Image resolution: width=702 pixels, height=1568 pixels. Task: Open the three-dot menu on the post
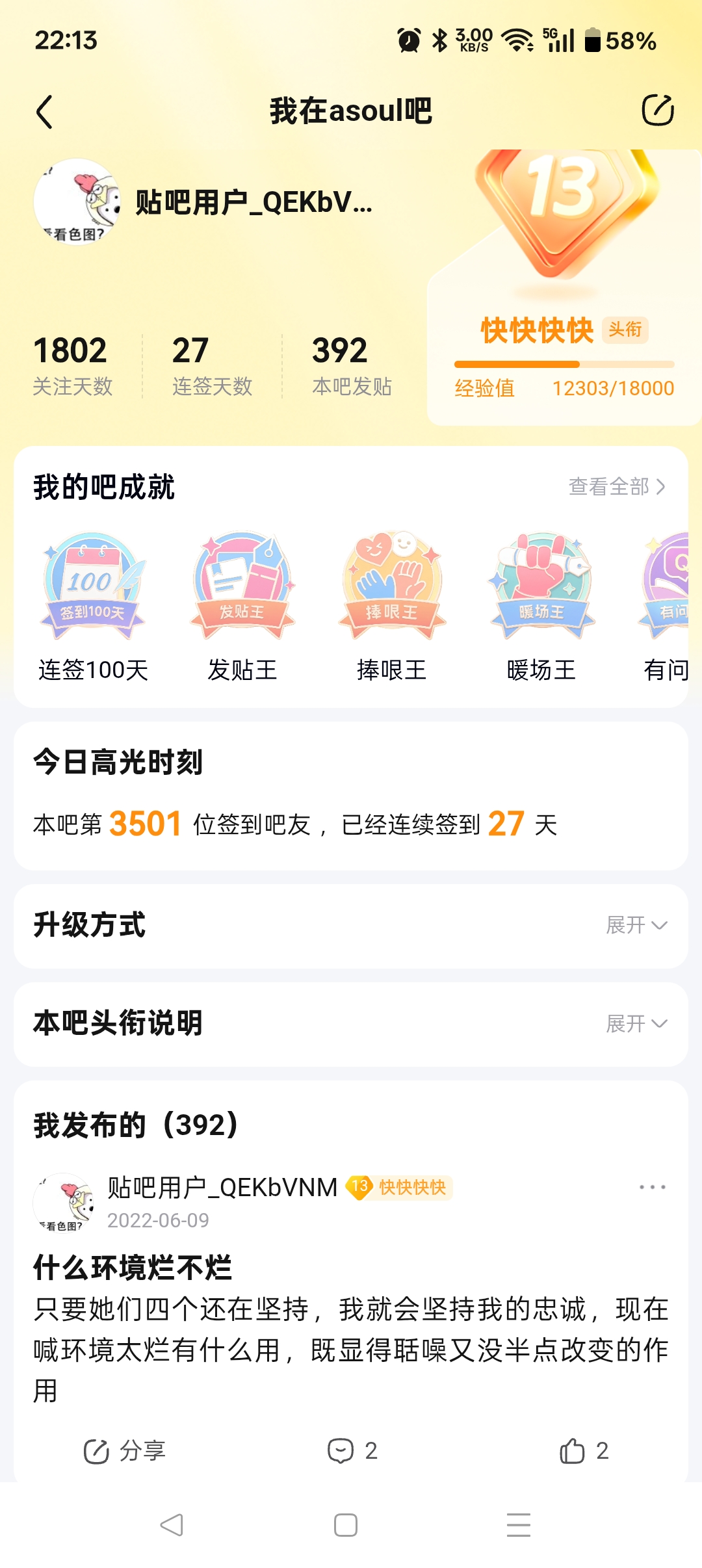pos(652,1187)
